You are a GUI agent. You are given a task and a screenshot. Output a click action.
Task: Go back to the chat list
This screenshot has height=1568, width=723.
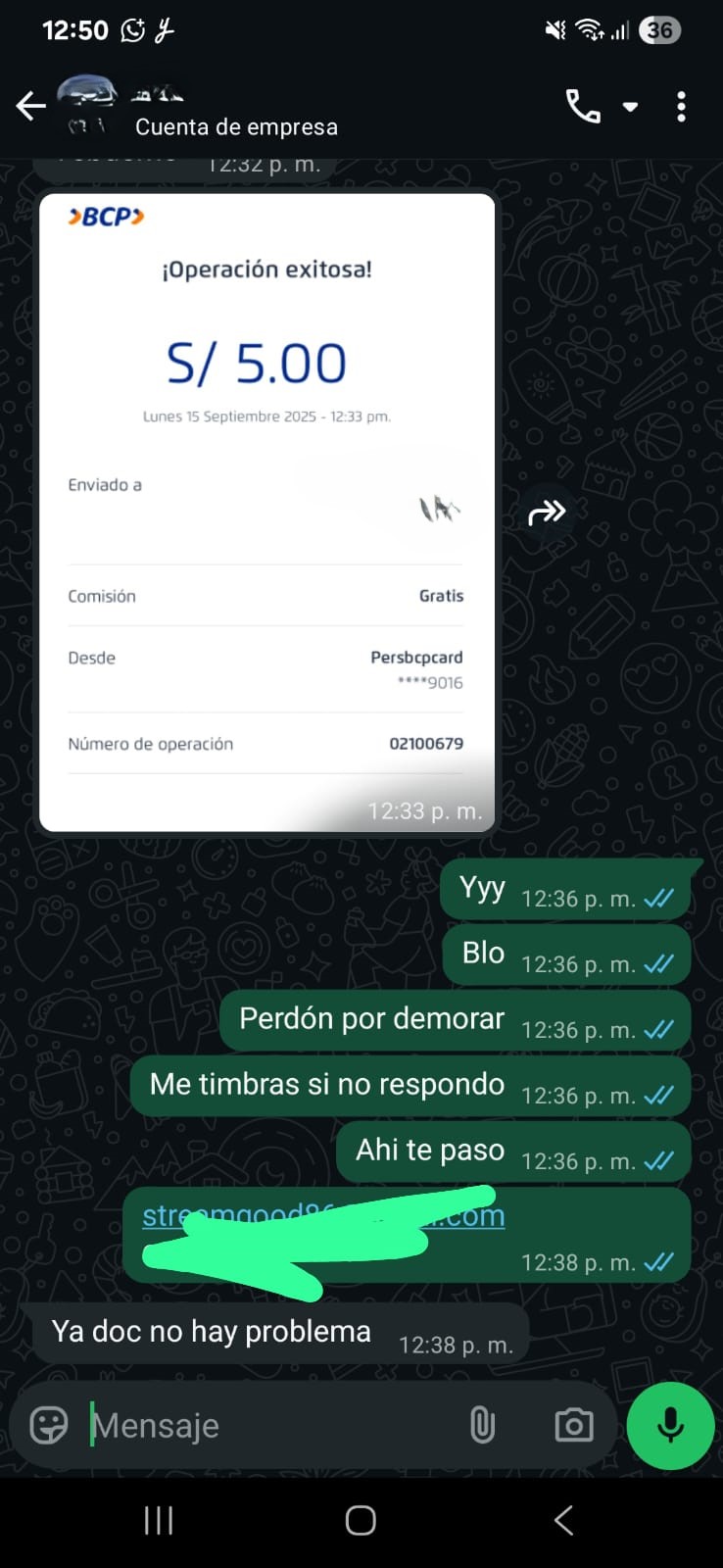31,106
